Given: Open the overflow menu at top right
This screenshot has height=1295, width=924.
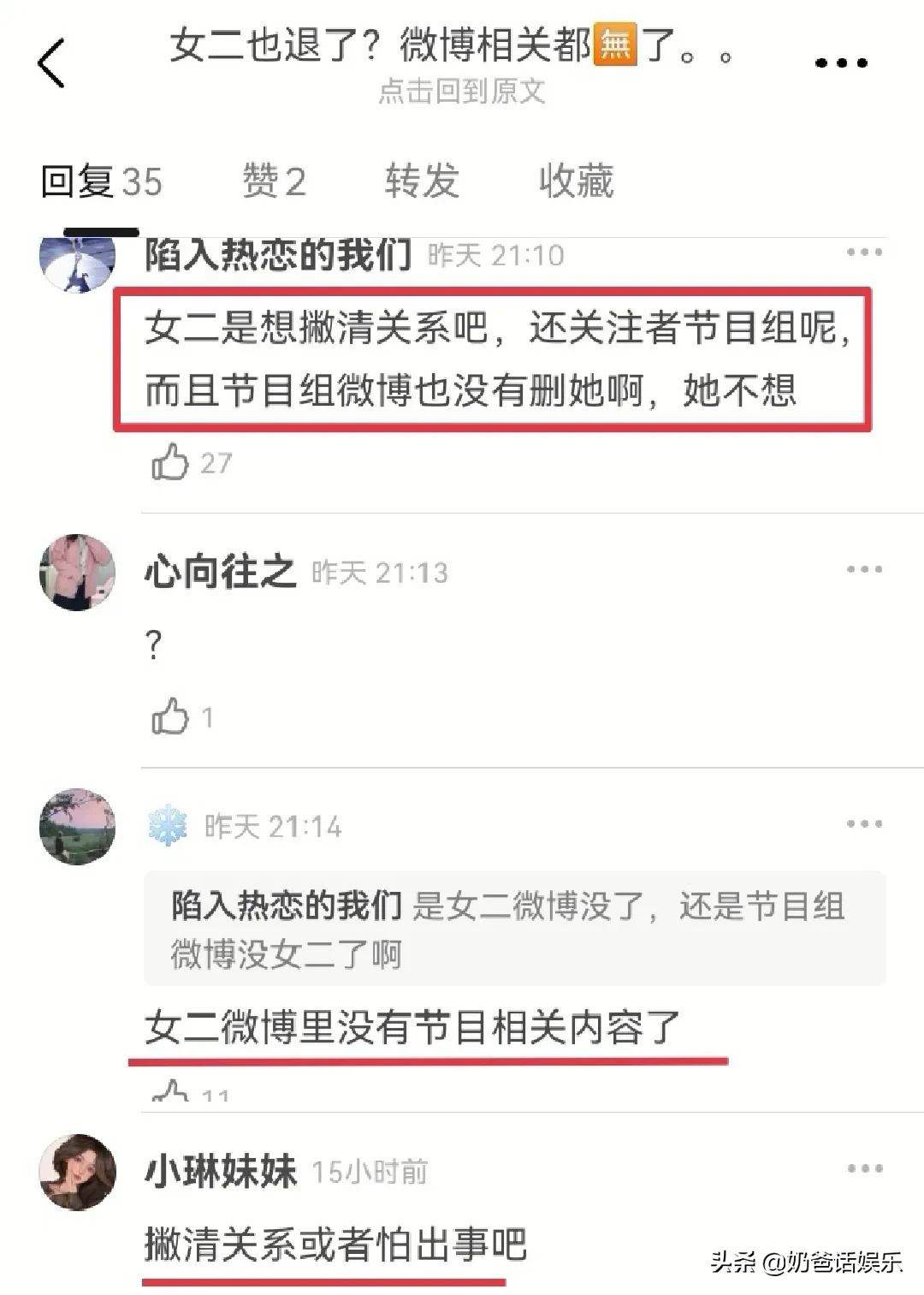Looking at the screenshot, I should pyautogui.click(x=841, y=62).
